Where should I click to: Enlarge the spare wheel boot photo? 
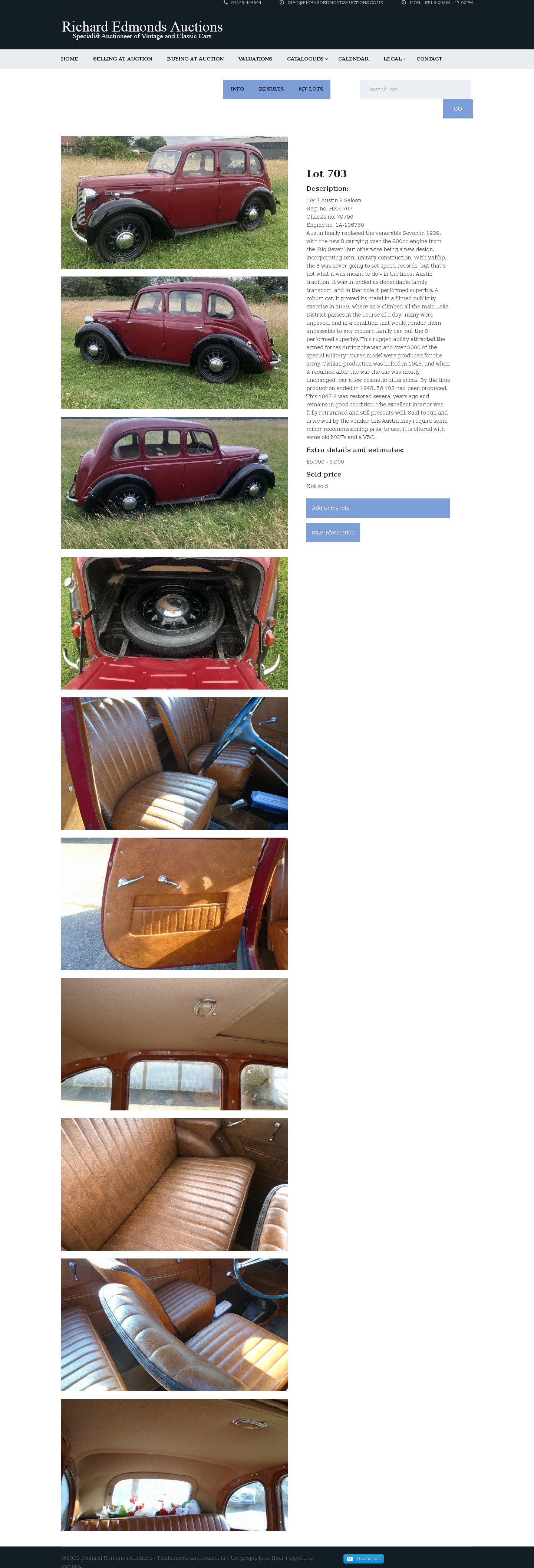(x=174, y=623)
